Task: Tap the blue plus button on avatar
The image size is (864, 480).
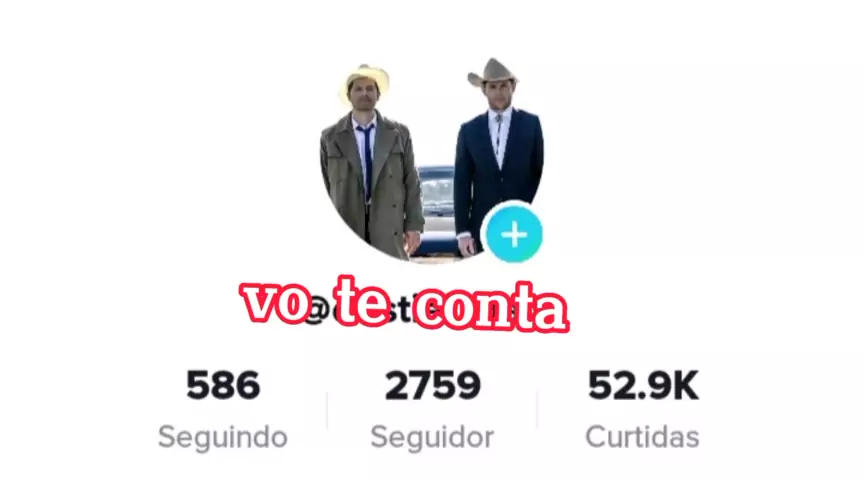Action: coord(513,235)
